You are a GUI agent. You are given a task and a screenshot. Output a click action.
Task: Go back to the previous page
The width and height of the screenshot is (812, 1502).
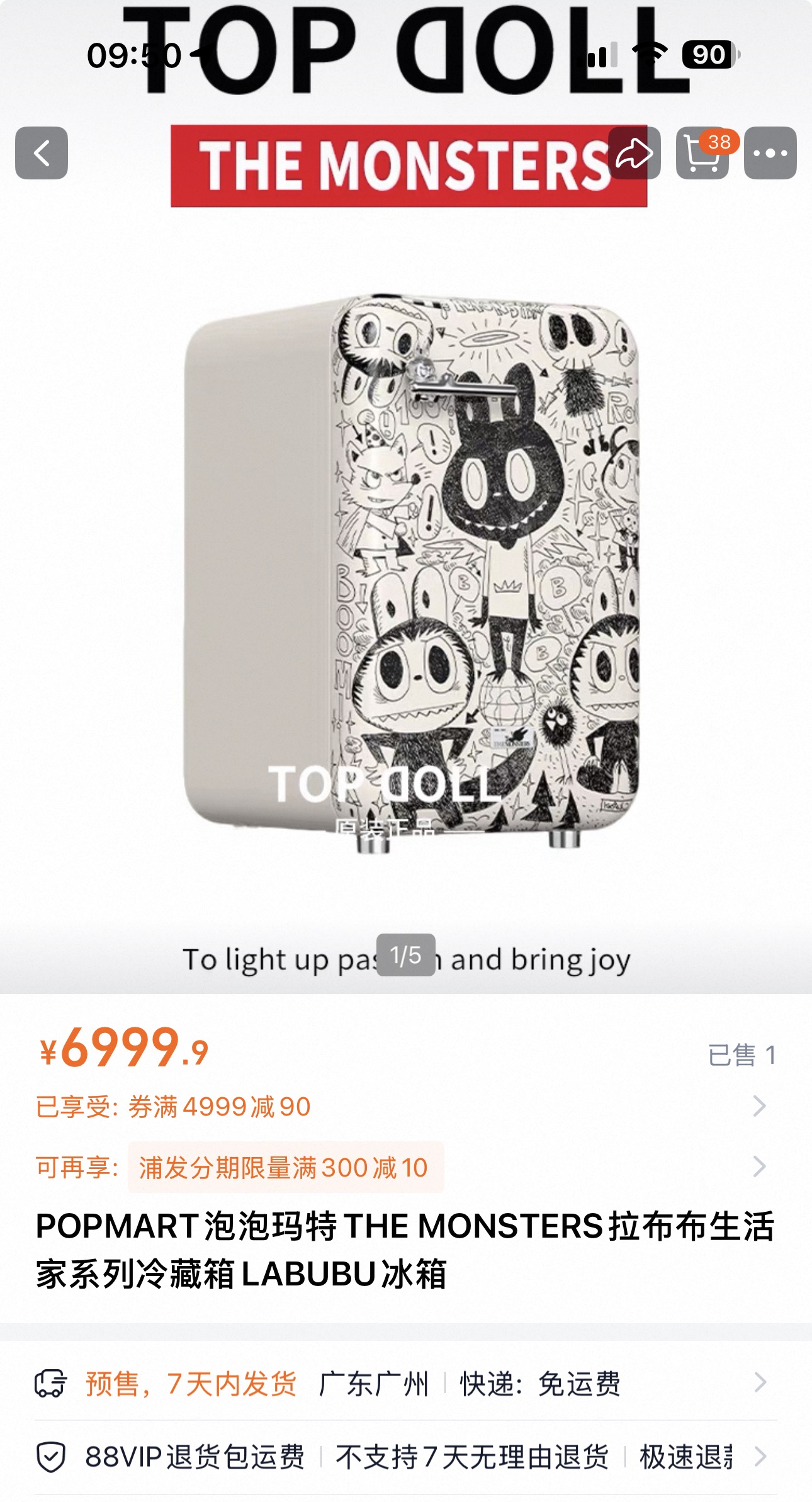pos(42,153)
